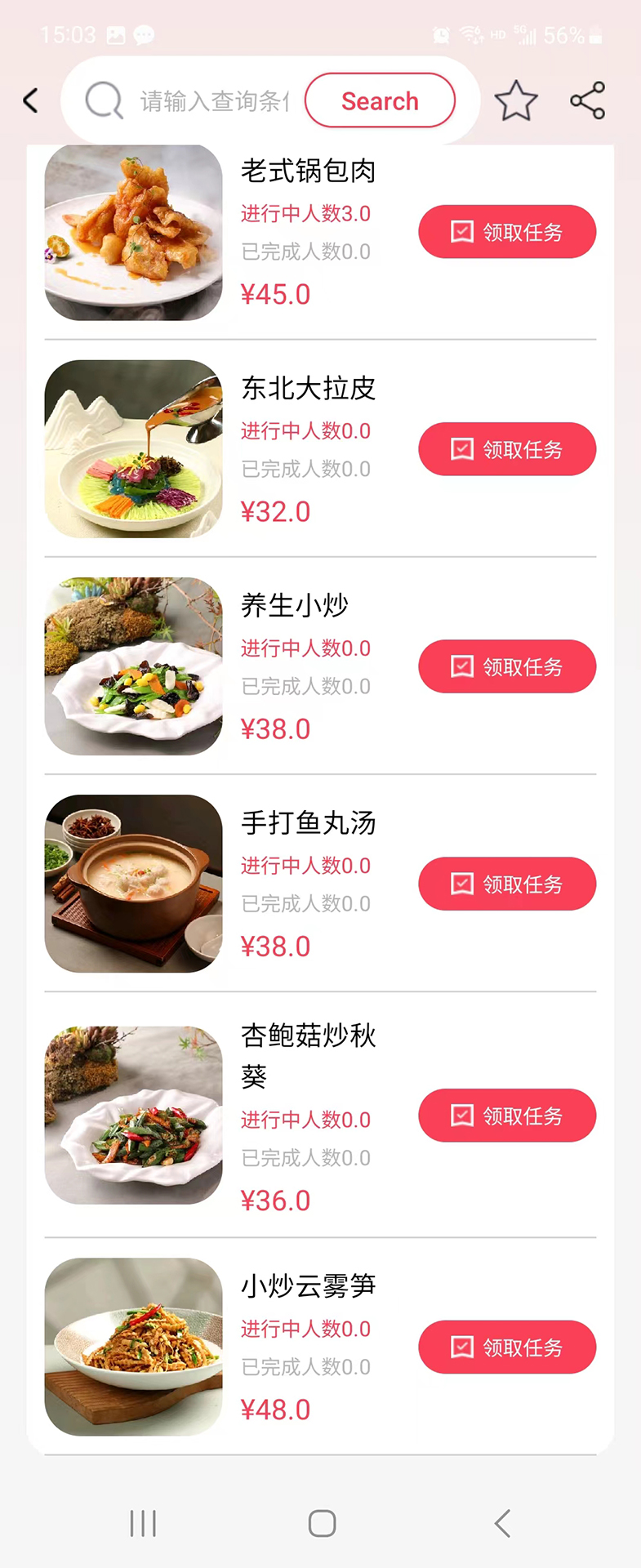Image resolution: width=641 pixels, height=1568 pixels.
Task: Select the dish name 东北大拉皮
Action: click(308, 390)
